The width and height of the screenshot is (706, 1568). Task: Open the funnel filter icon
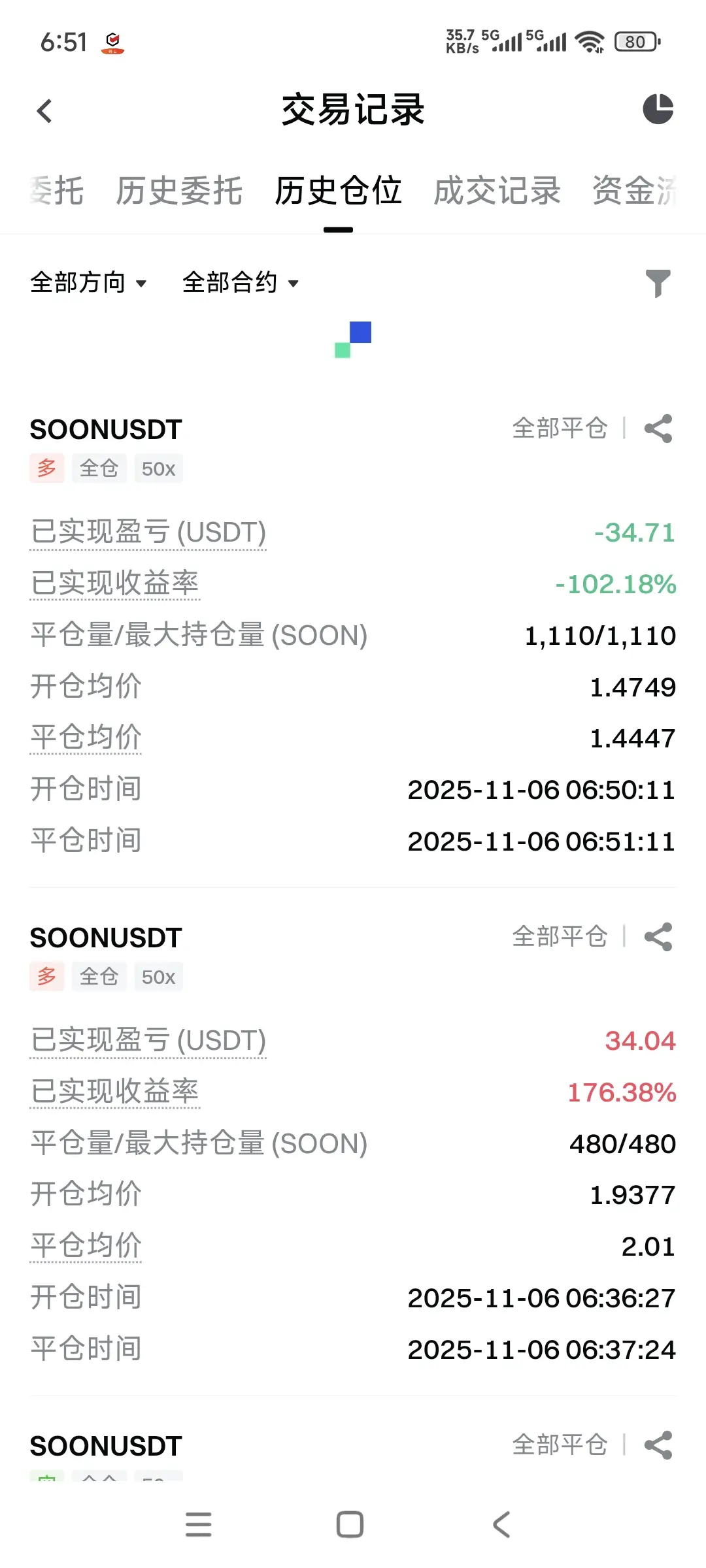[x=658, y=283]
